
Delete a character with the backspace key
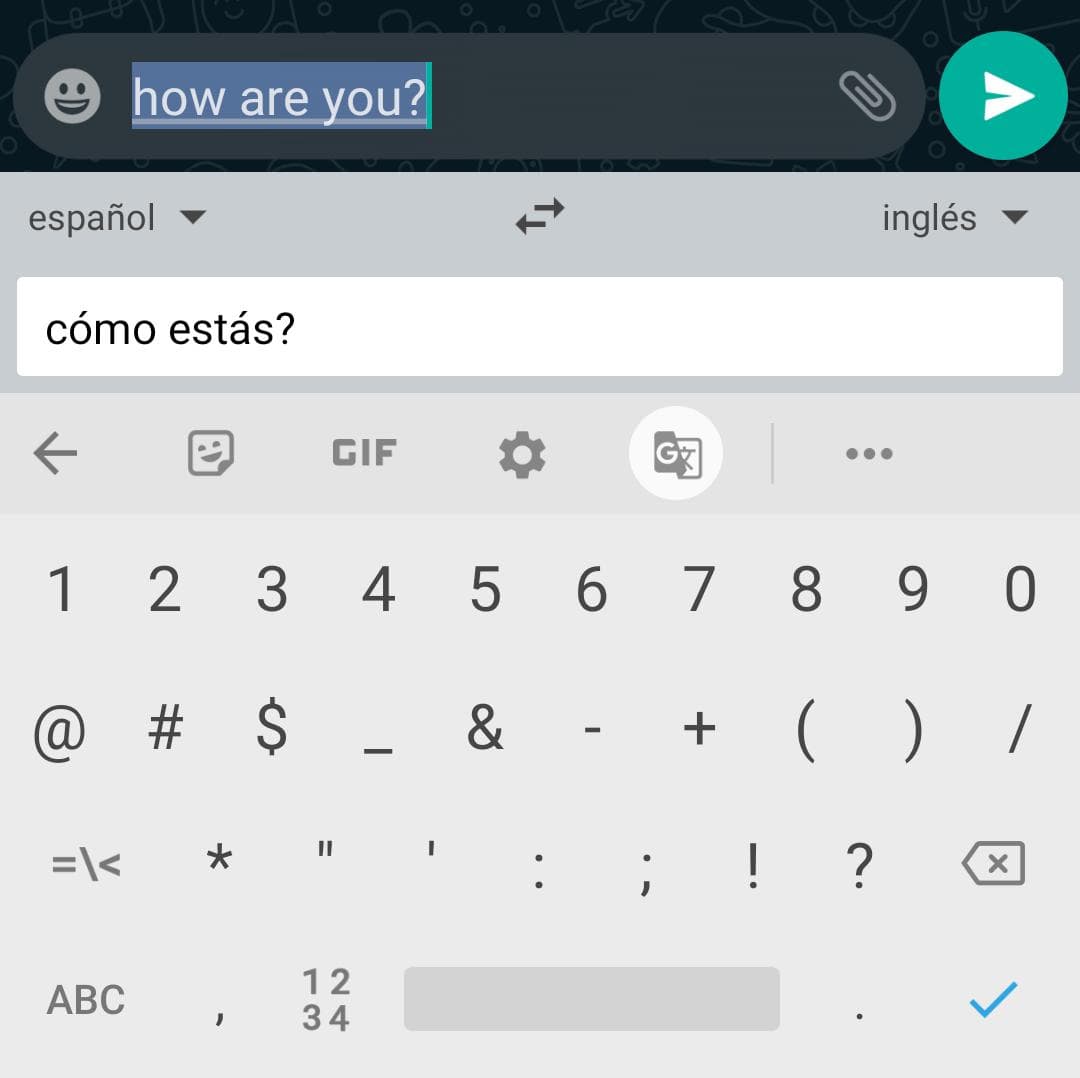pos(993,863)
